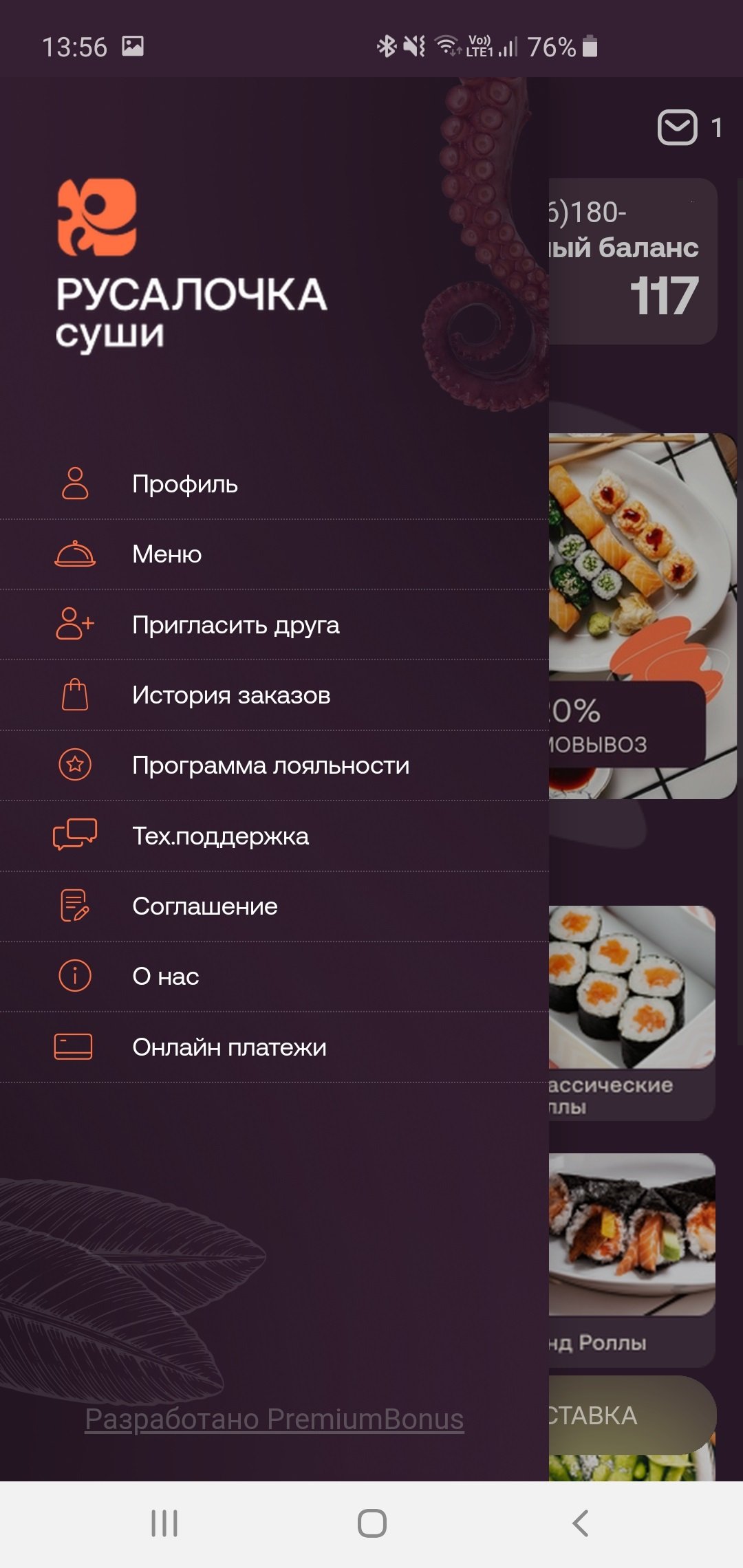Open the Профиль menu item

184,484
